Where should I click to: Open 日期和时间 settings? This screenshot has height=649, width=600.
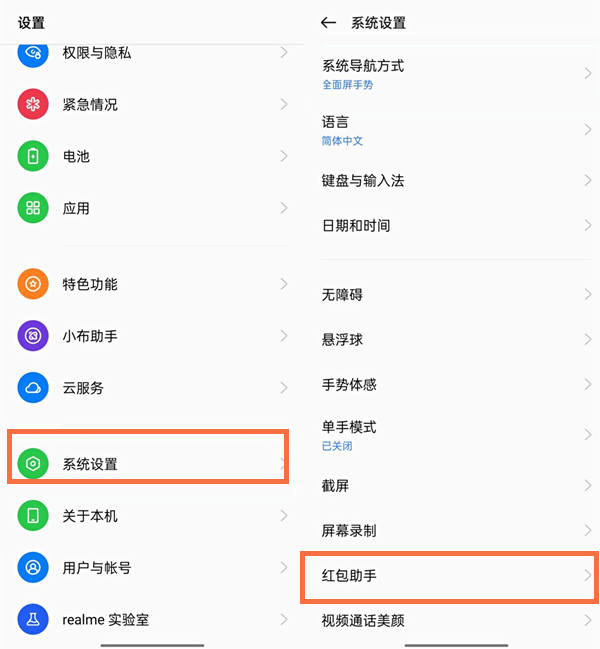pyautogui.click(x=456, y=226)
